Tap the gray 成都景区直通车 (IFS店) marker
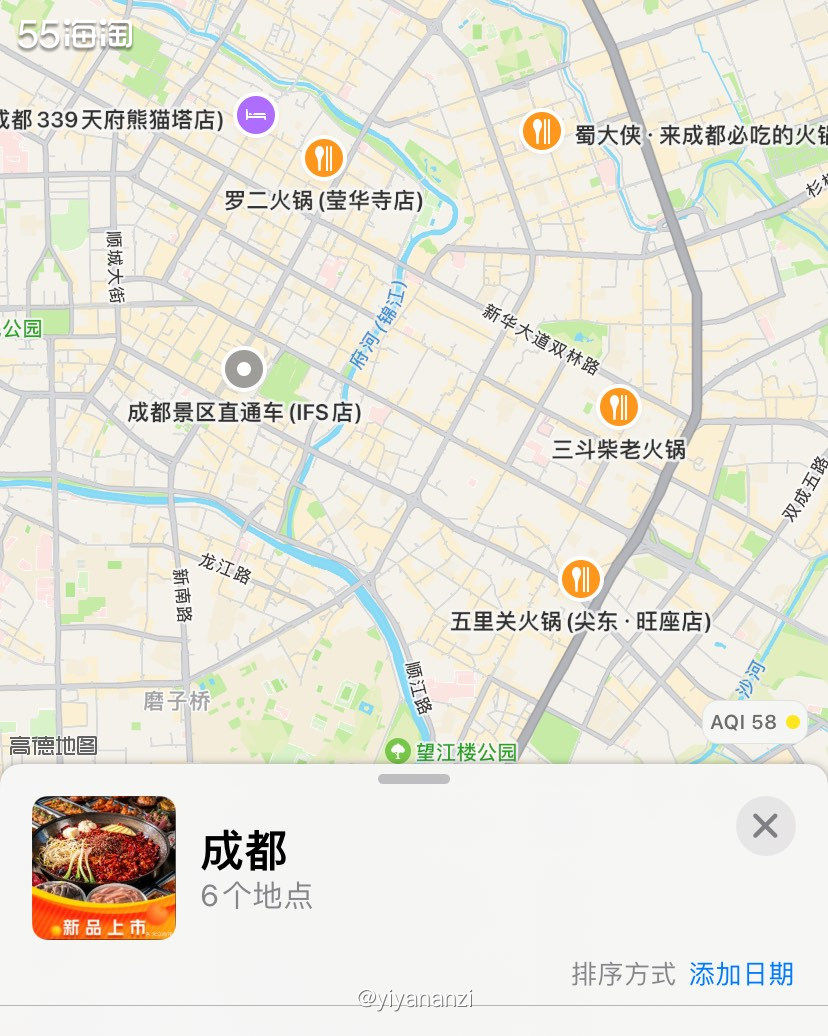The image size is (828, 1036). pyautogui.click(x=245, y=370)
